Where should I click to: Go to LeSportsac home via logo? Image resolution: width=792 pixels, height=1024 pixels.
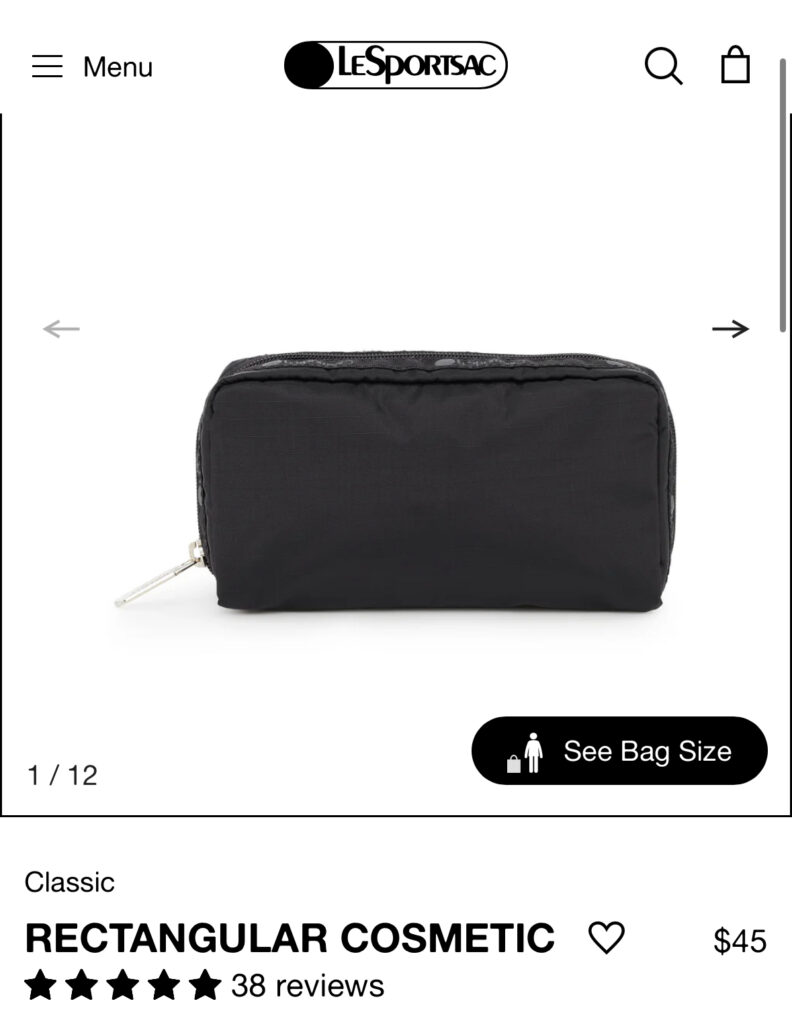click(396, 66)
